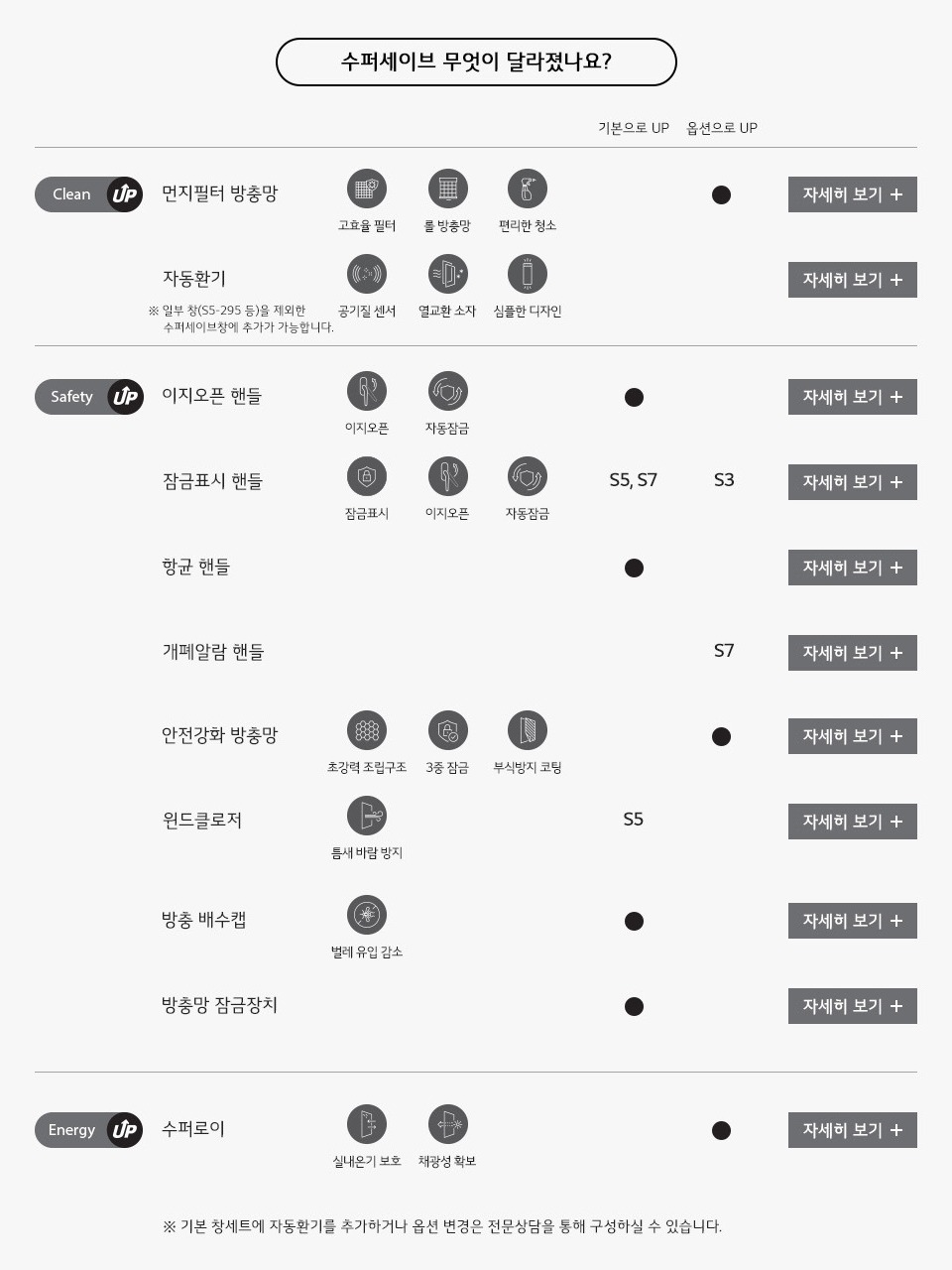
Task: View more about 항균 핸들
Action: [x=852, y=568]
